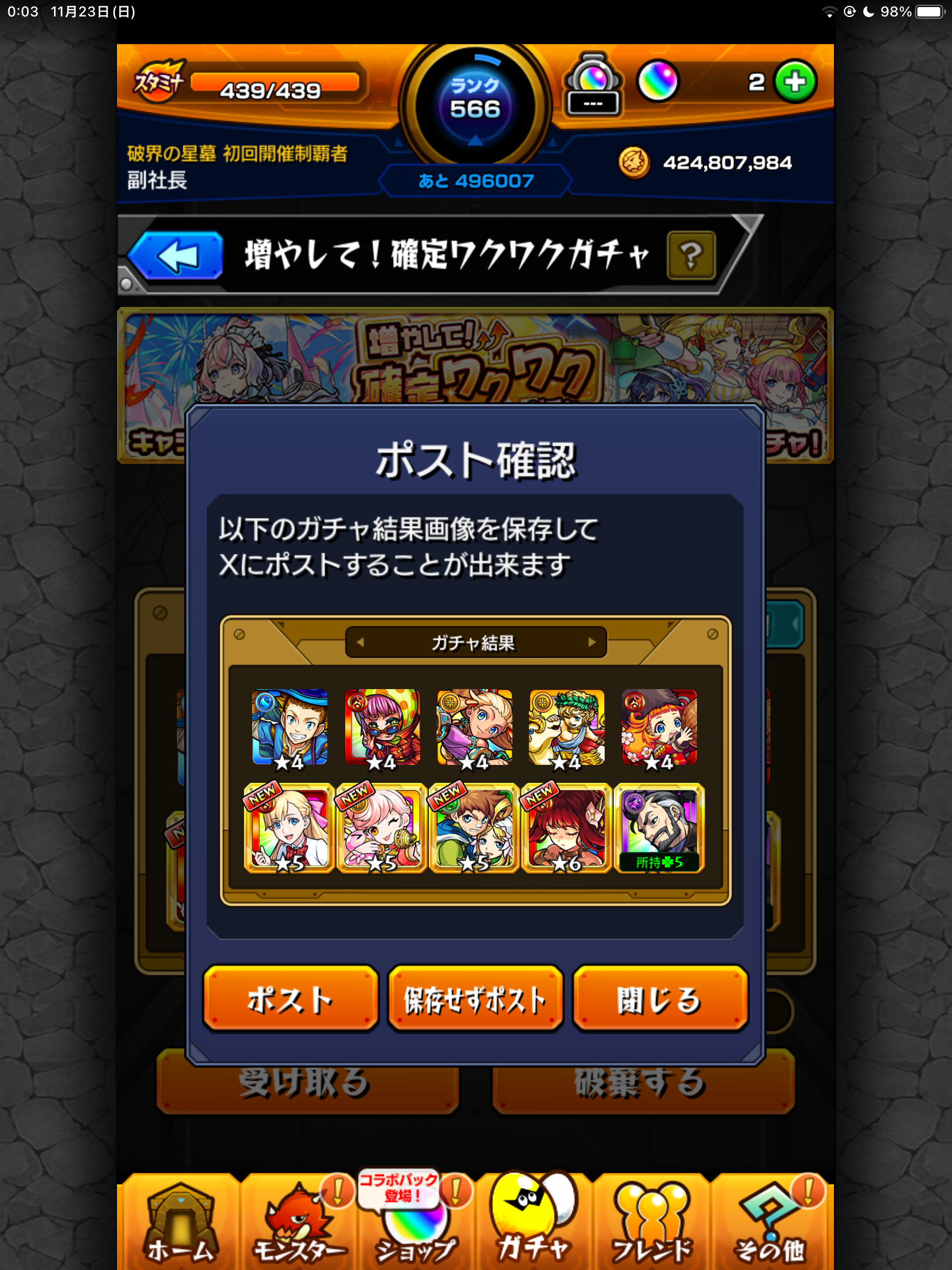
Task: Select 保存せずポスト to post without saving
Action: pos(475,998)
